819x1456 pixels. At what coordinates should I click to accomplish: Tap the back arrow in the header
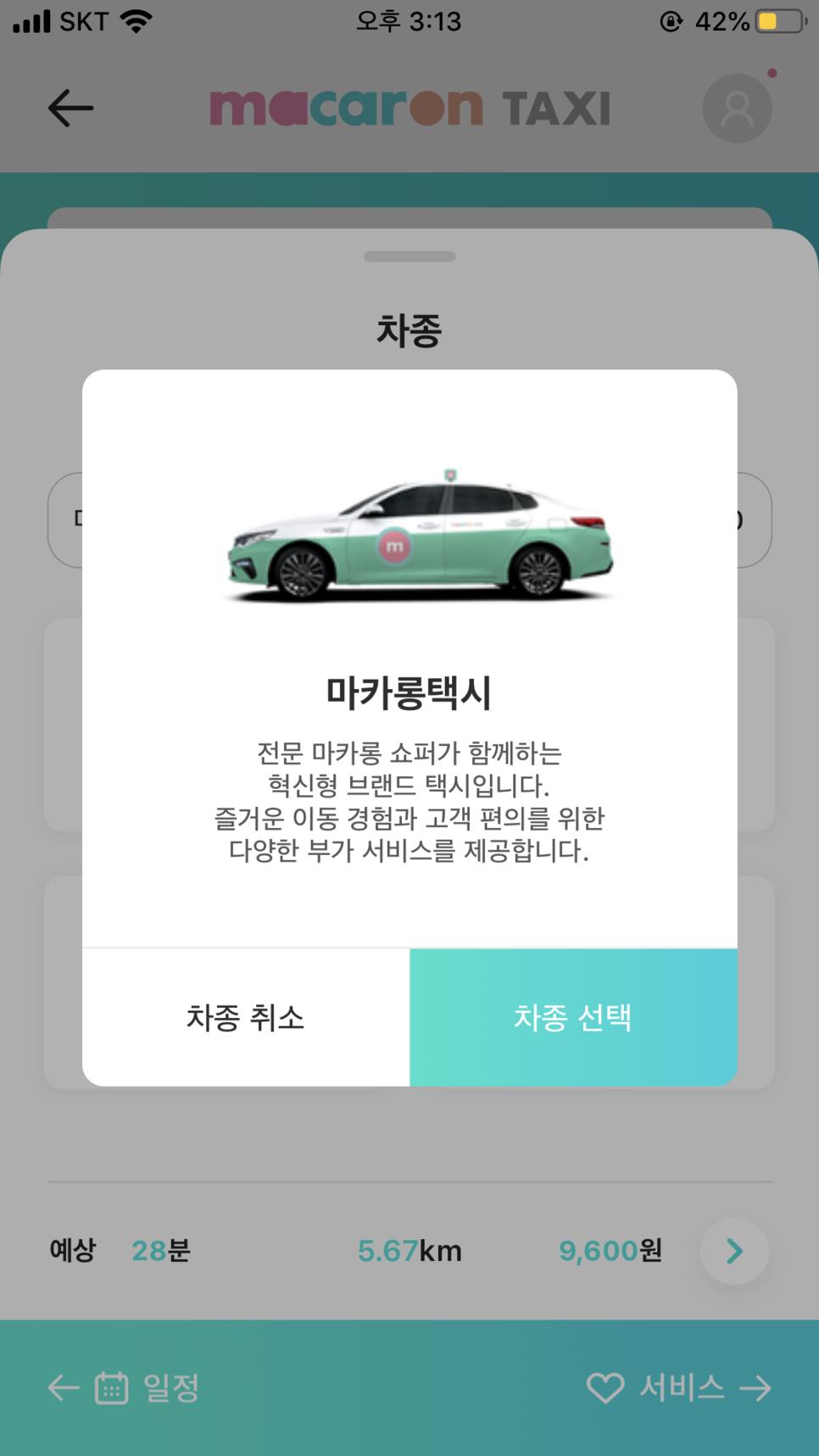pos(70,108)
